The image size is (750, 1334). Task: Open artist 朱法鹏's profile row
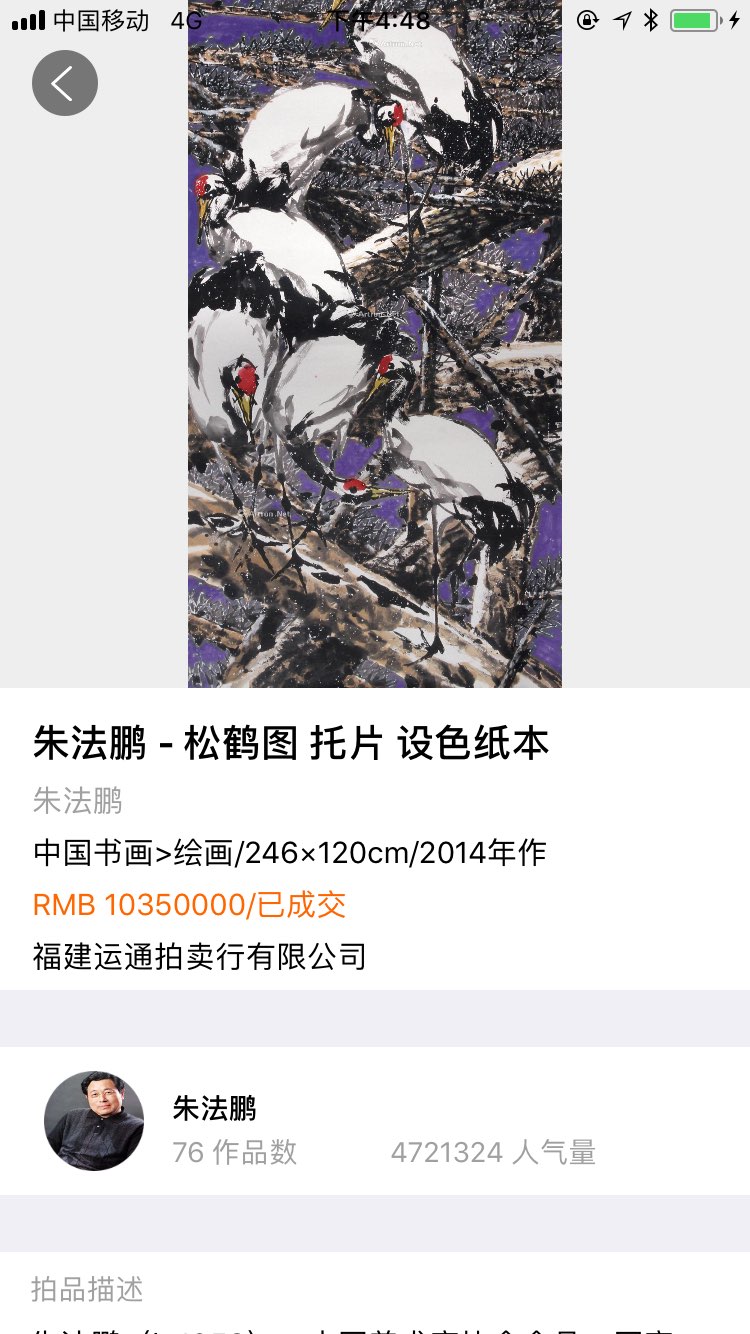[x=375, y=1121]
